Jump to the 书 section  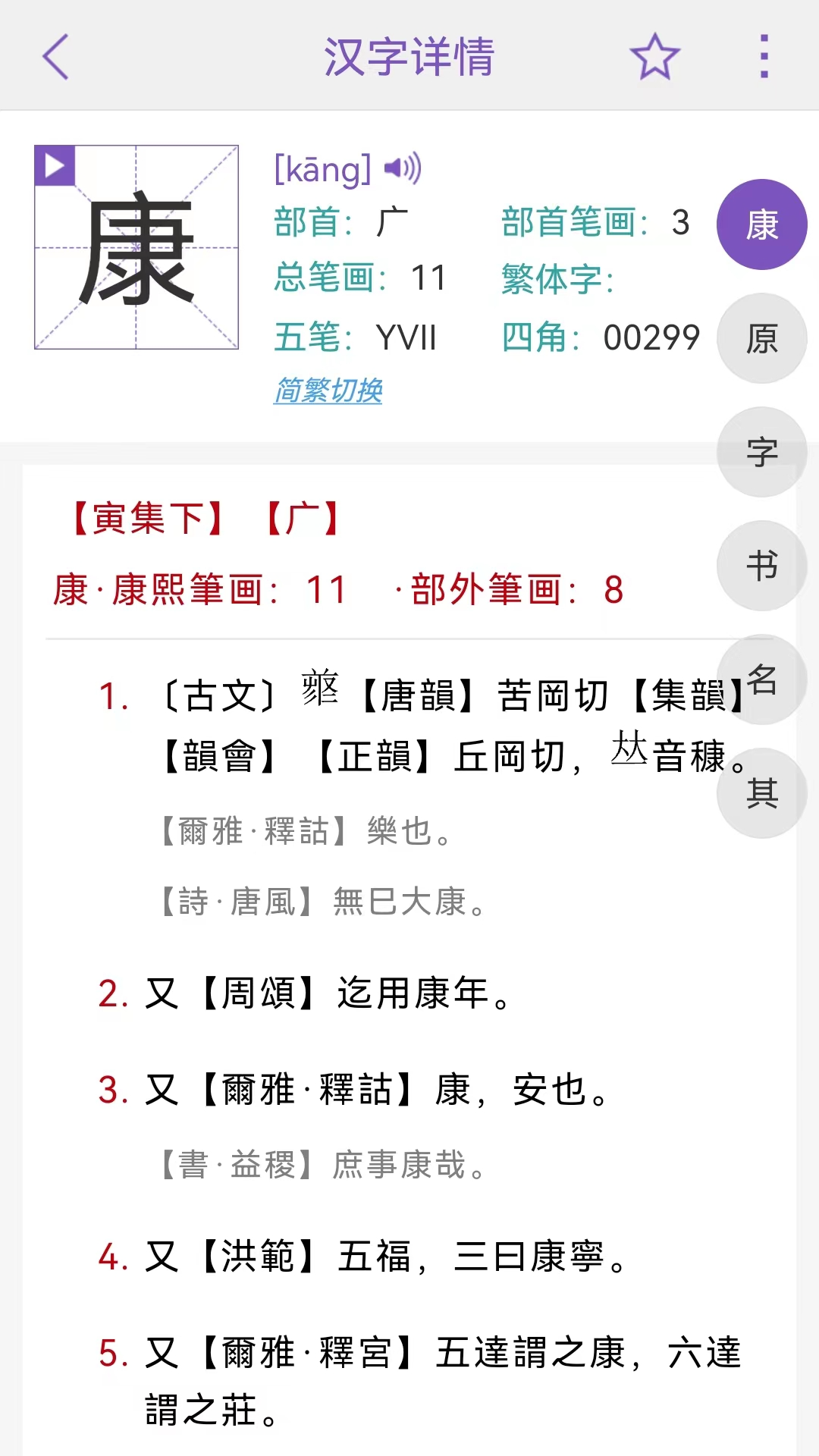761,566
